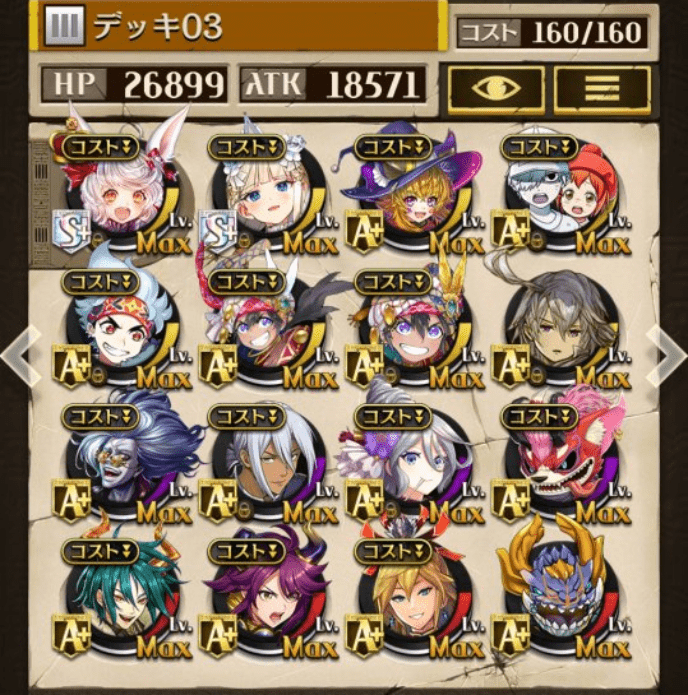Tap the deck name icon beside デッキ03
The image size is (688, 695).
tap(63, 26)
